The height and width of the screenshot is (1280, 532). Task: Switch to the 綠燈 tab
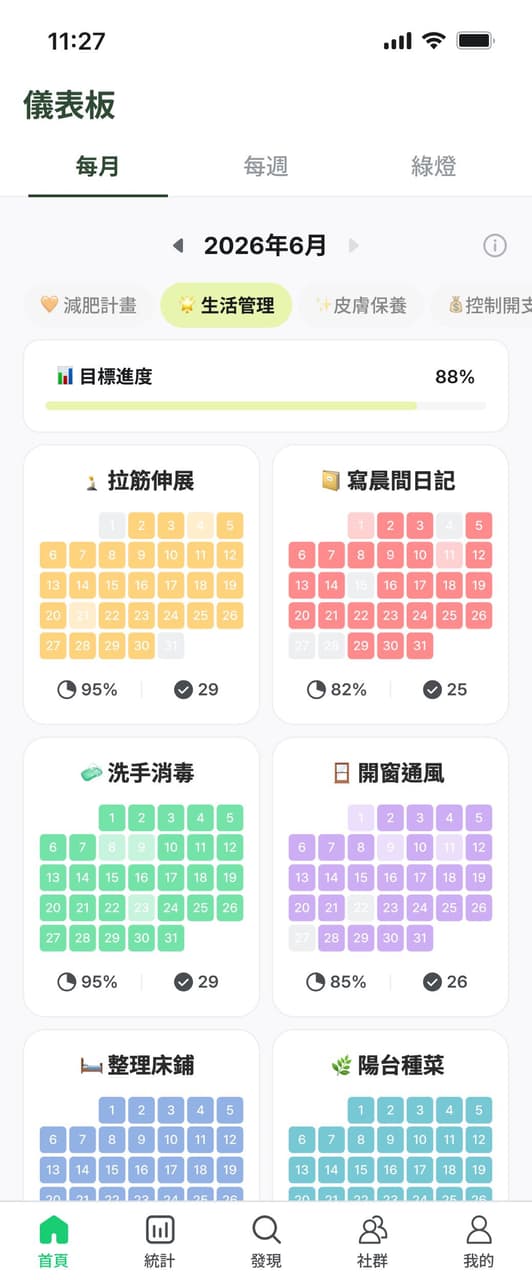click(x=433, y=166)
